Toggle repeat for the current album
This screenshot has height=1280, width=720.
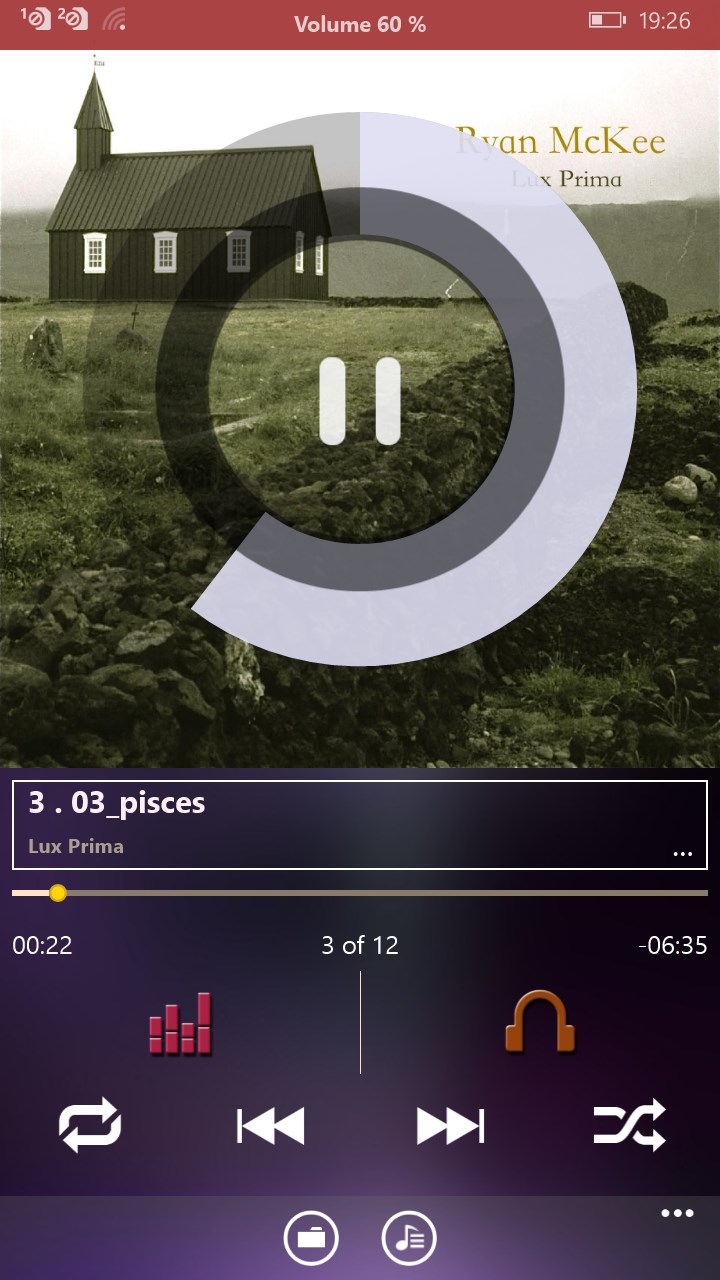[90, 1125]
